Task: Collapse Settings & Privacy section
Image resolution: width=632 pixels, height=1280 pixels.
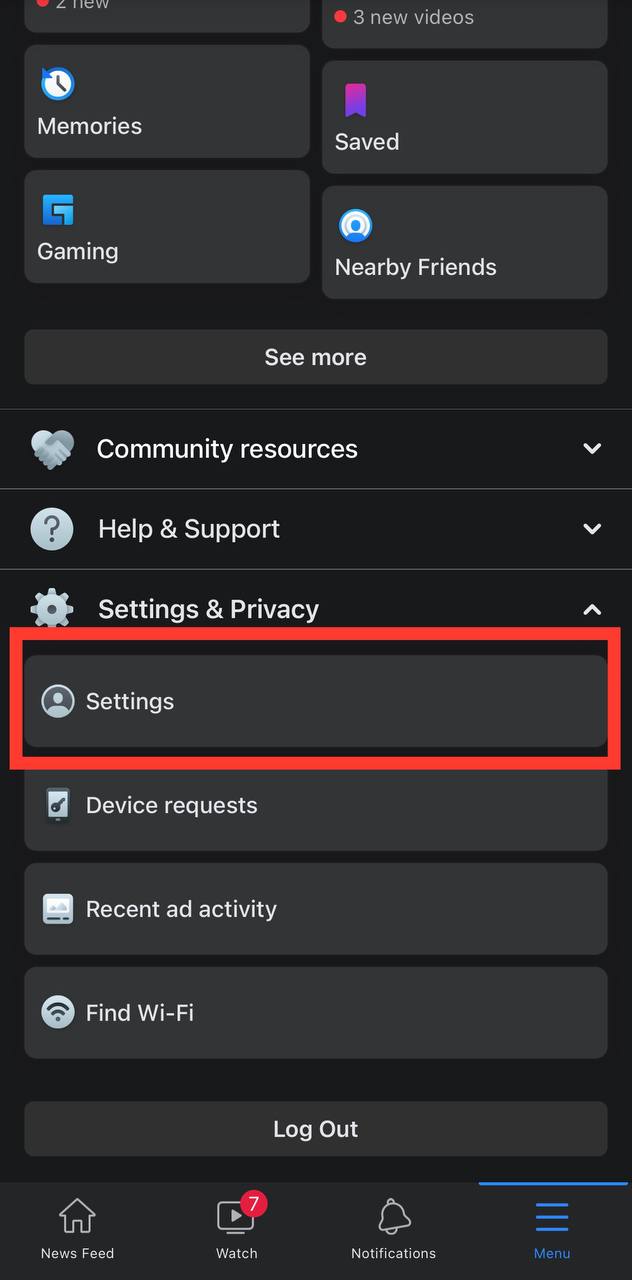Action: [x=315, y=609]
